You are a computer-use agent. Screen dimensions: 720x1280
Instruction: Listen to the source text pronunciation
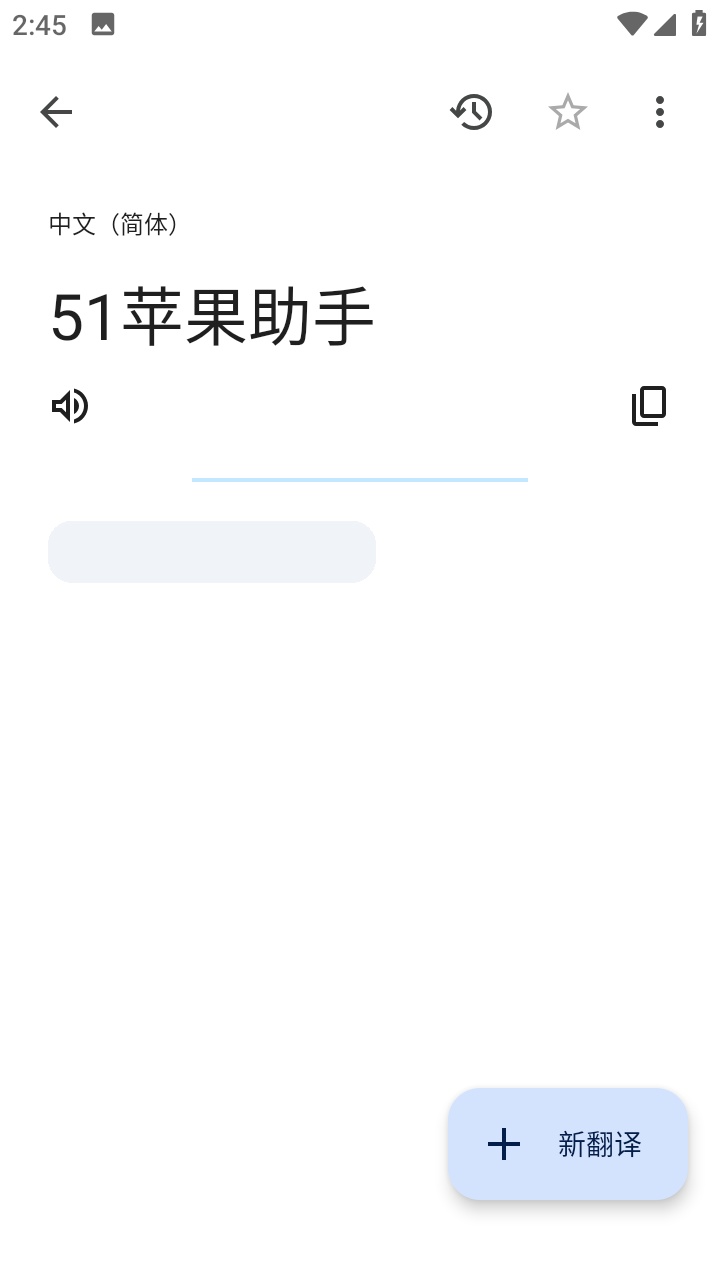click(70, 406)
